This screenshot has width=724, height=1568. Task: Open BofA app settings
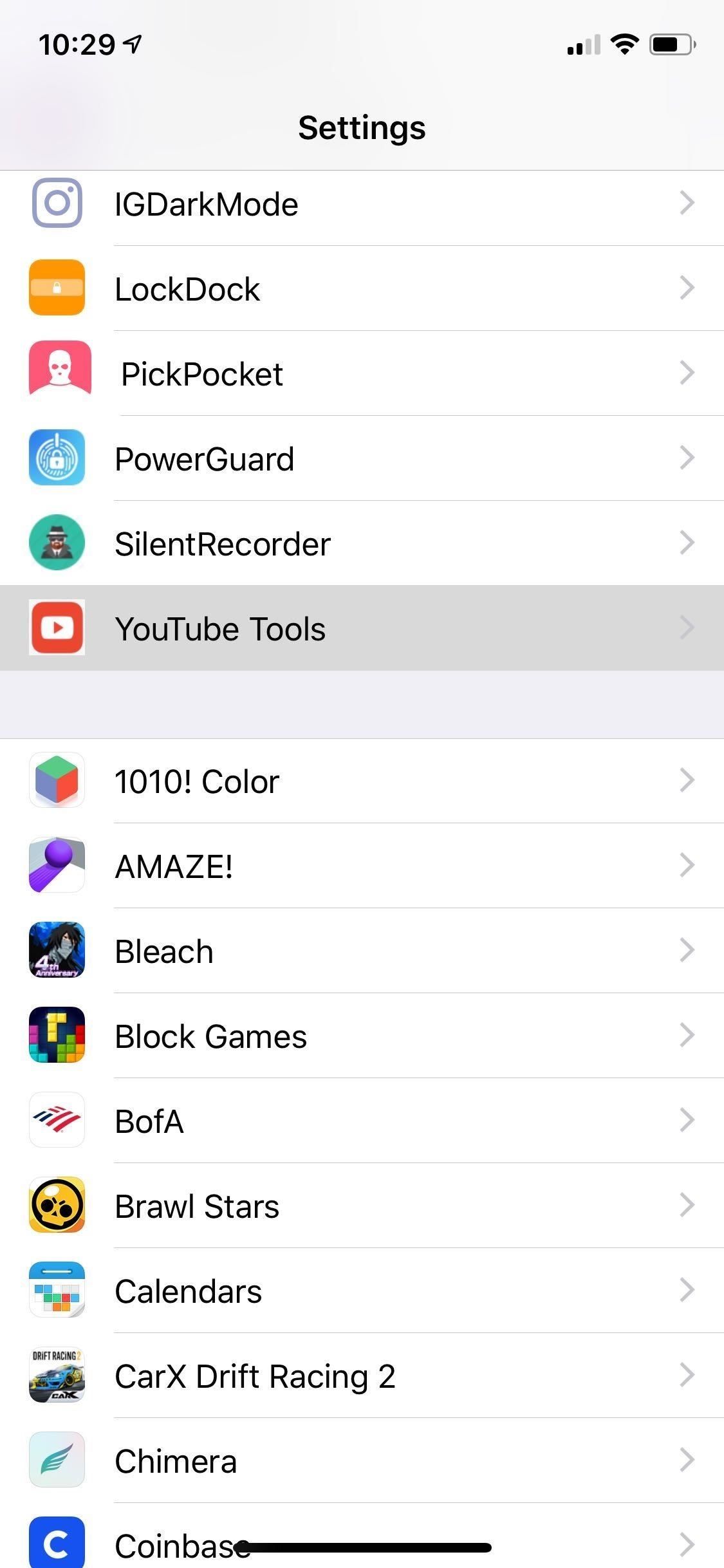click(362, 1121)
